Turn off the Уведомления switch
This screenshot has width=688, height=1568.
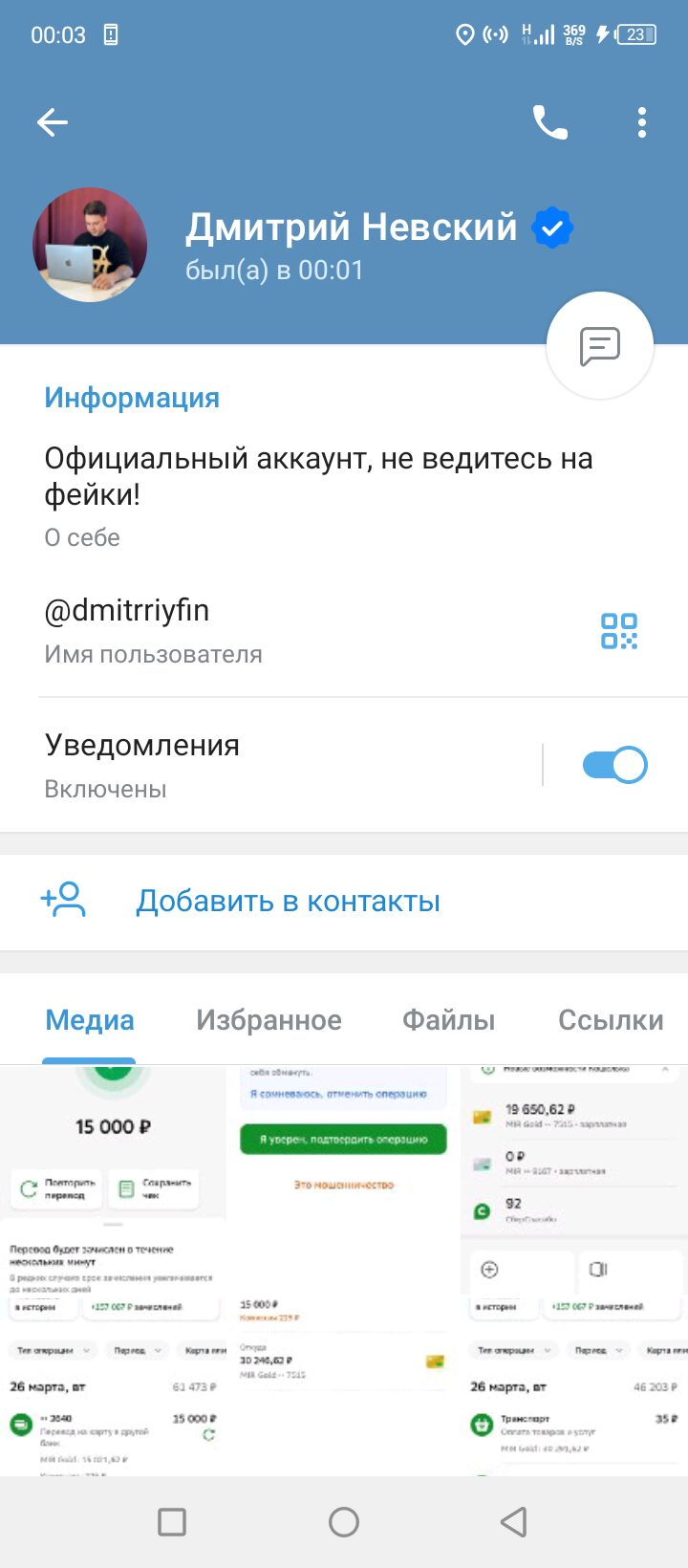click(x=614, y=765)
